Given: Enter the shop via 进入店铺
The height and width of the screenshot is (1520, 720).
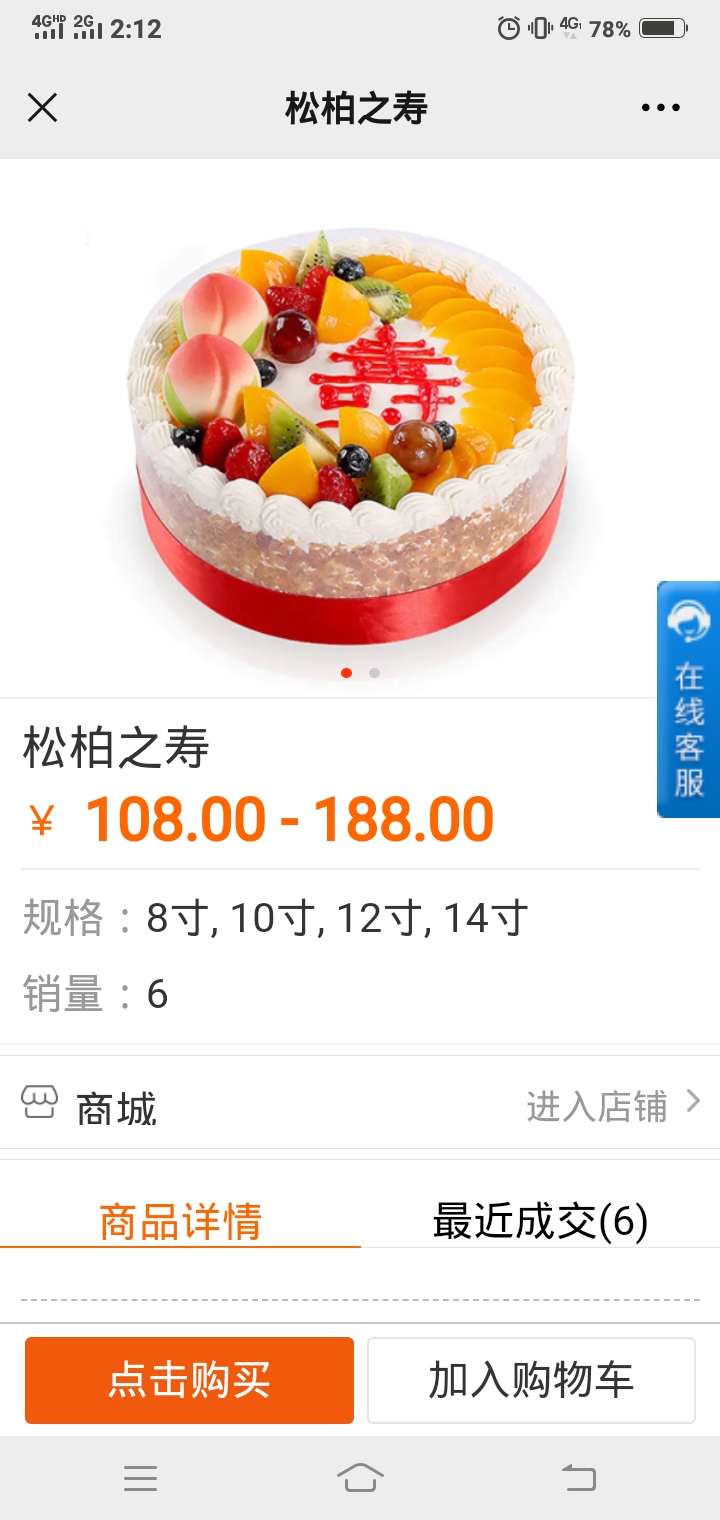Looking at the screenshot, I should 613,1106.
